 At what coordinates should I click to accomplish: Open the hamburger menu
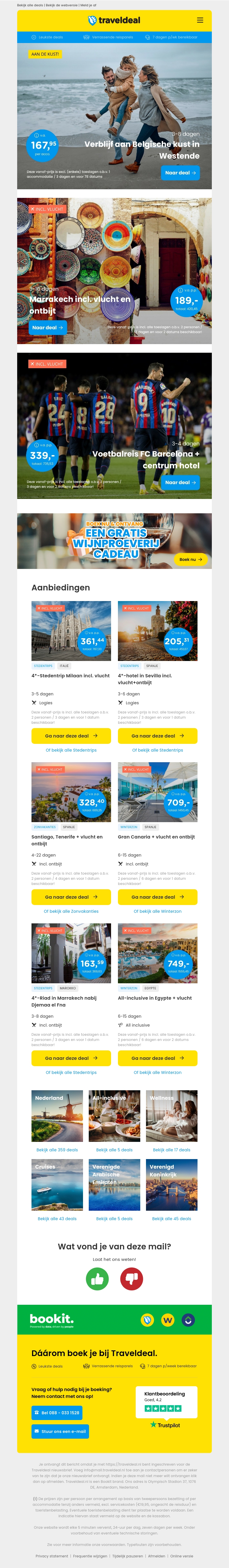(200, 20)
